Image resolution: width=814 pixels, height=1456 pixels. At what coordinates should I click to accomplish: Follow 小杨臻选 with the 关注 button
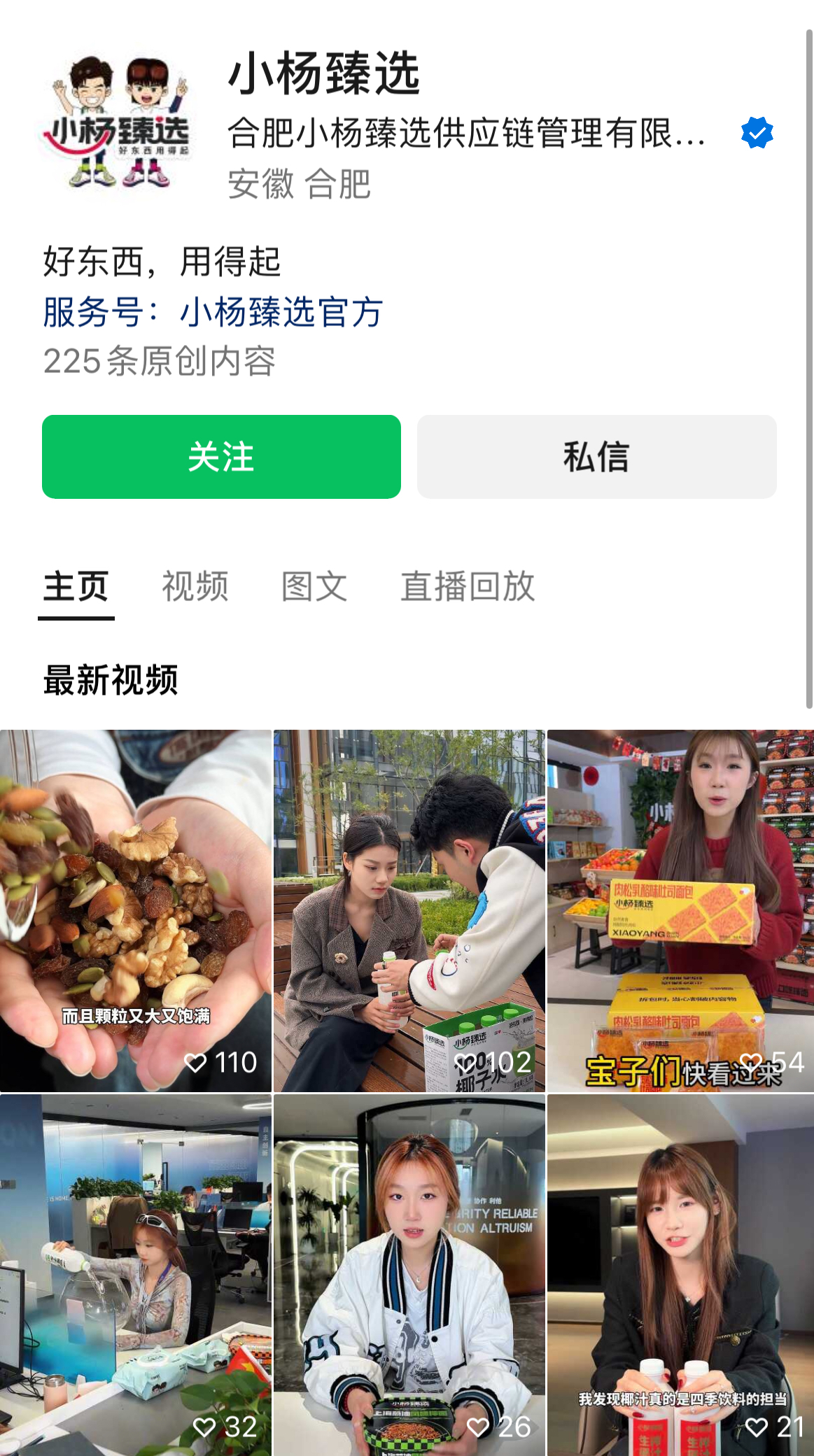pyautogui.click(x=221, y=457)
